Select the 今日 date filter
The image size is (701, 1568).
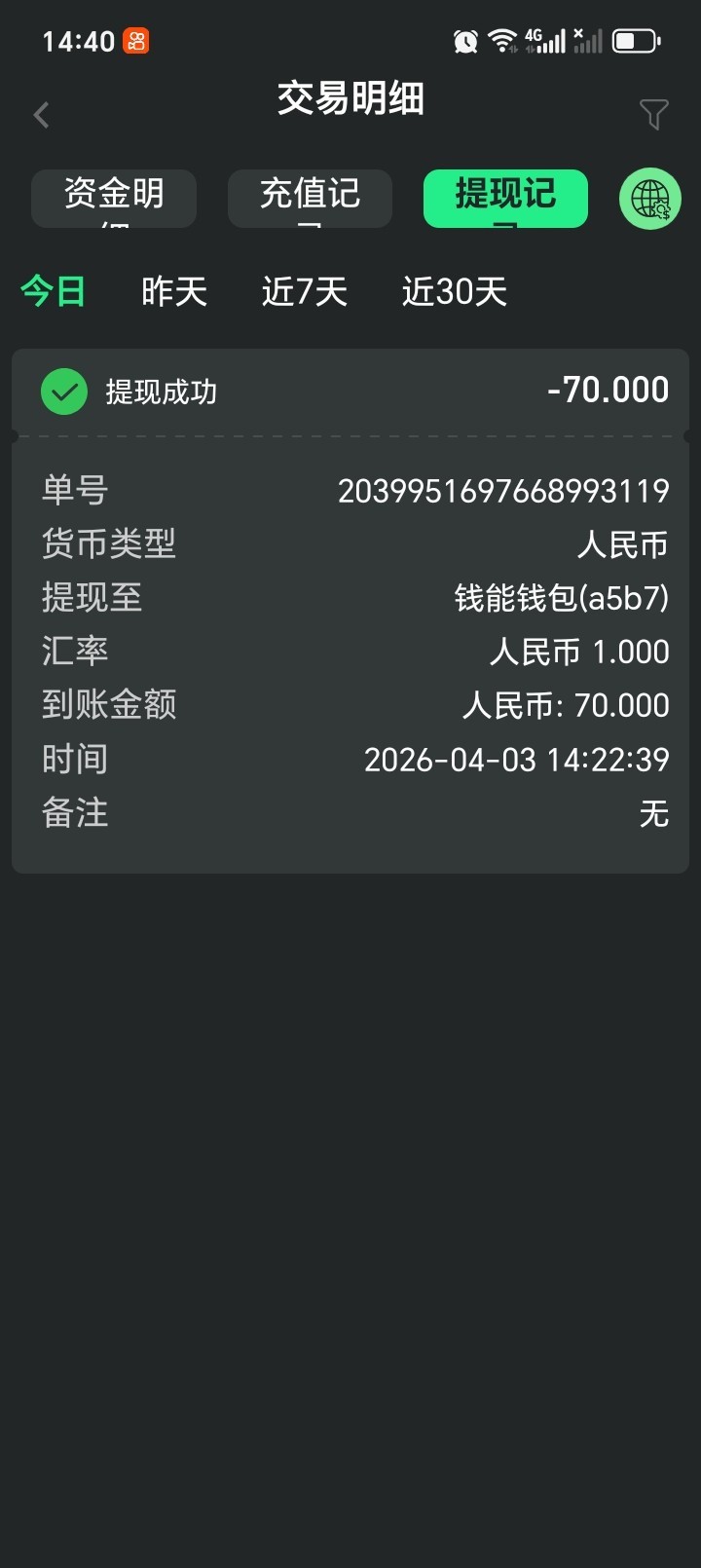click(x=54, y=291)
